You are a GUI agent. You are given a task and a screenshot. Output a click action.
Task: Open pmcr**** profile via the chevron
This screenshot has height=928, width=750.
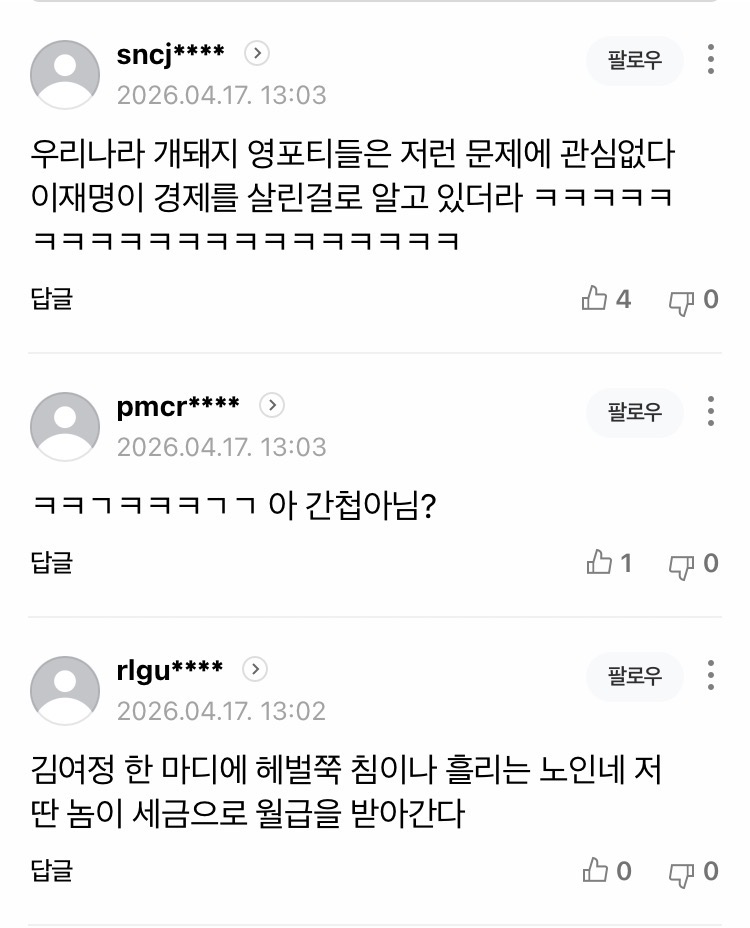click(272, 405)
